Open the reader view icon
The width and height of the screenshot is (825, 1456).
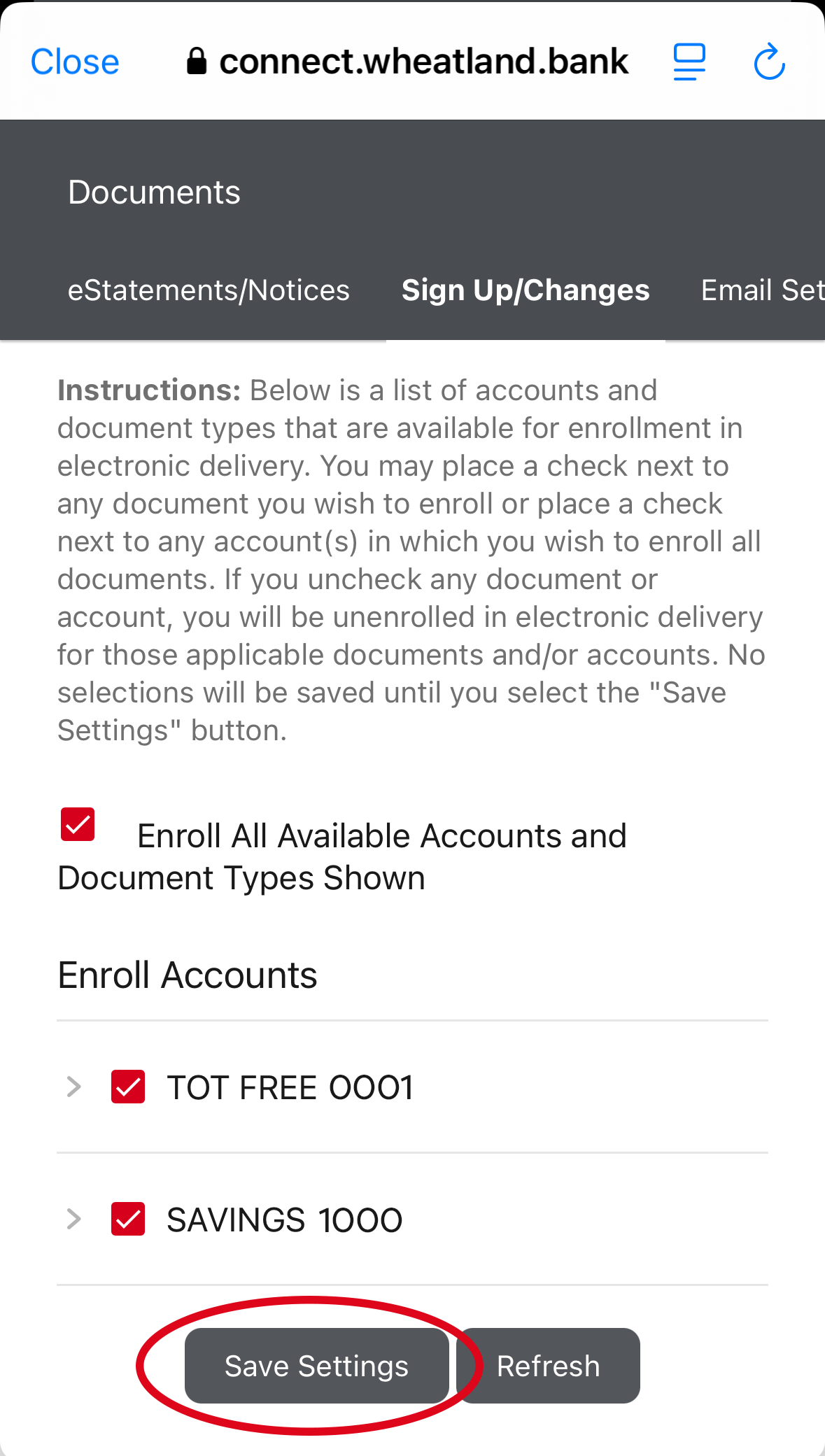click(x=689, y=62)
